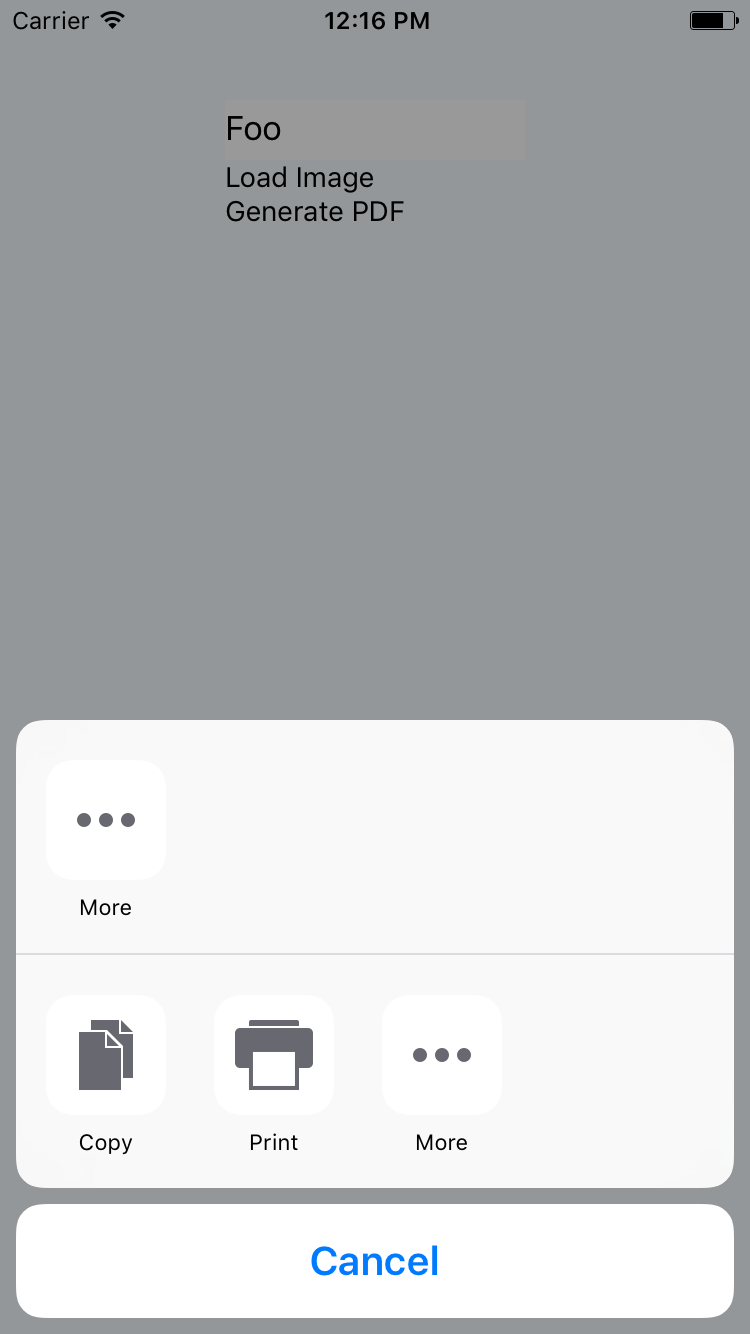
Task: Open More next to the Print action
Action: point(442,1055)
